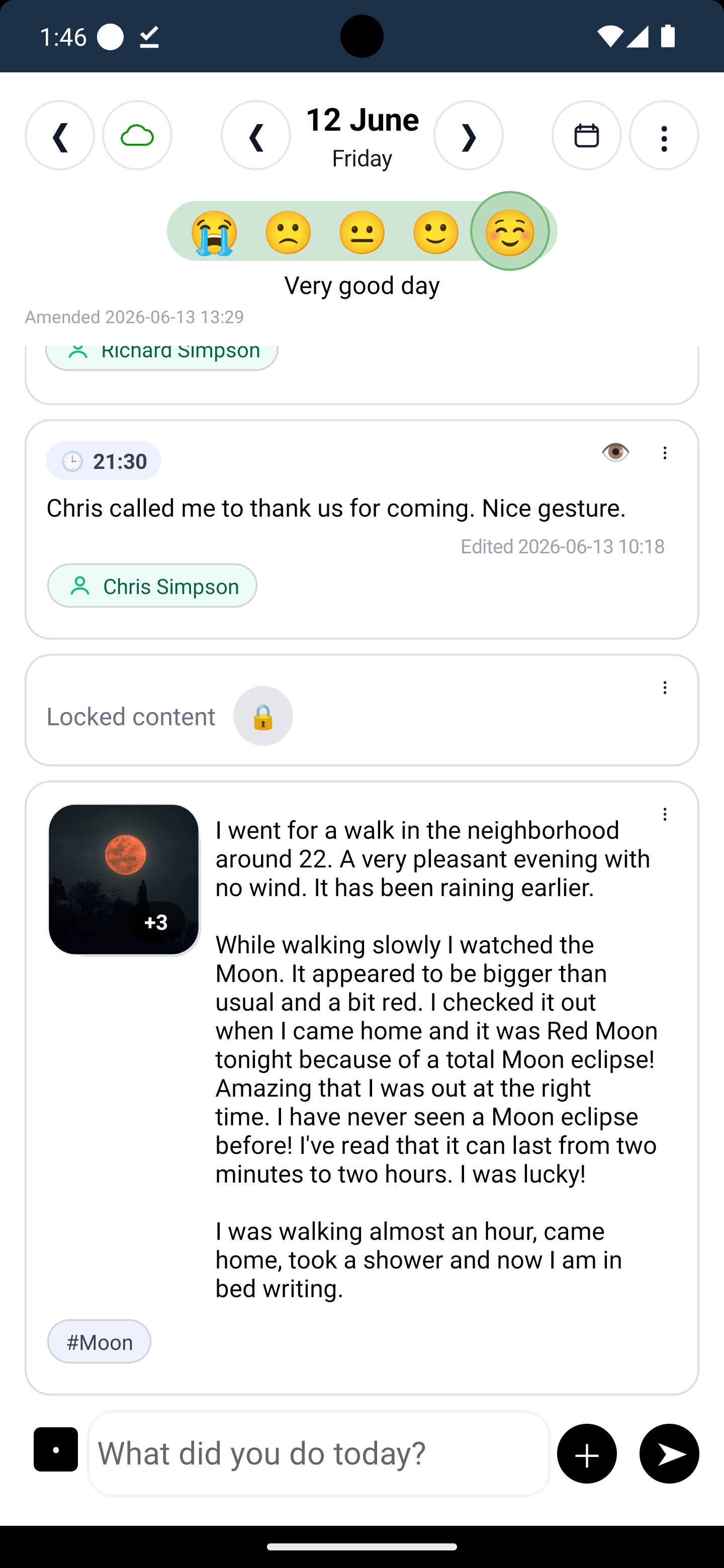Focus the 'What did you do today?' field
The width and height of the screenshot is (724, 1568).
320,1453
